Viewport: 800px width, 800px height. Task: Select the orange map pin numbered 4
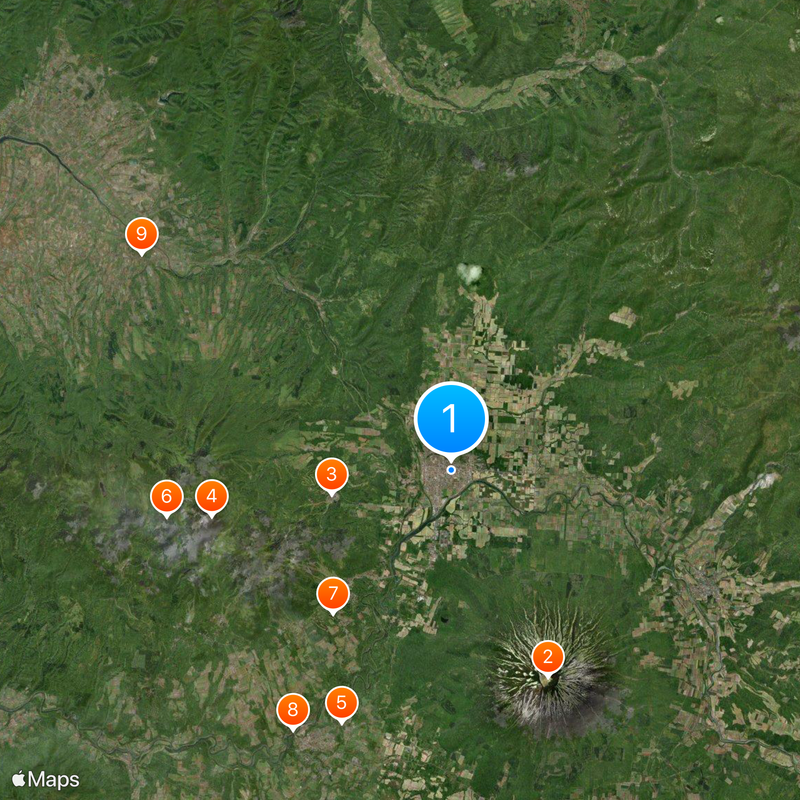211,495
